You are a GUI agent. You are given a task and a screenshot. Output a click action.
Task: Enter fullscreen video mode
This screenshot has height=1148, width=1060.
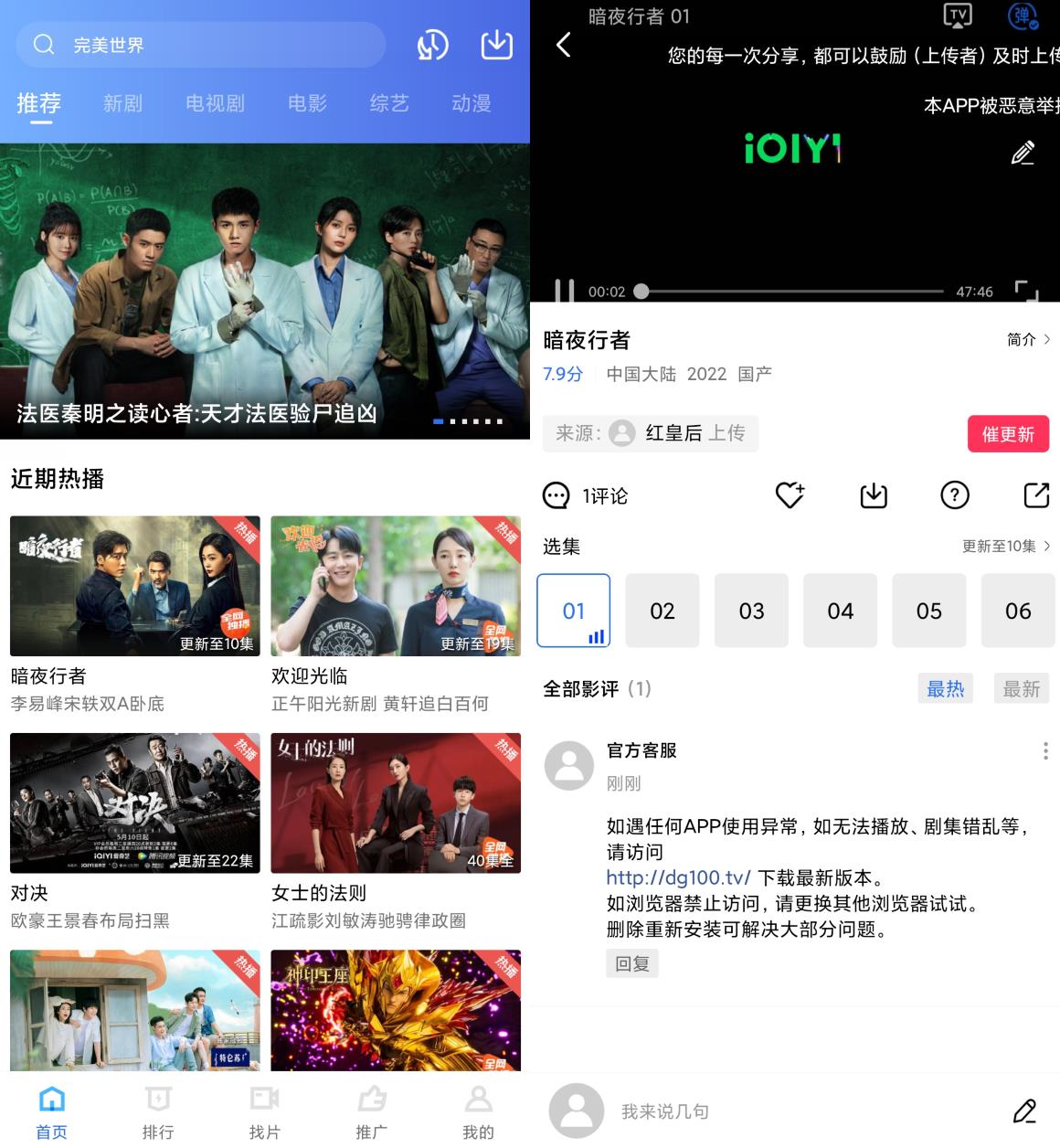[x=1026, y=292]
